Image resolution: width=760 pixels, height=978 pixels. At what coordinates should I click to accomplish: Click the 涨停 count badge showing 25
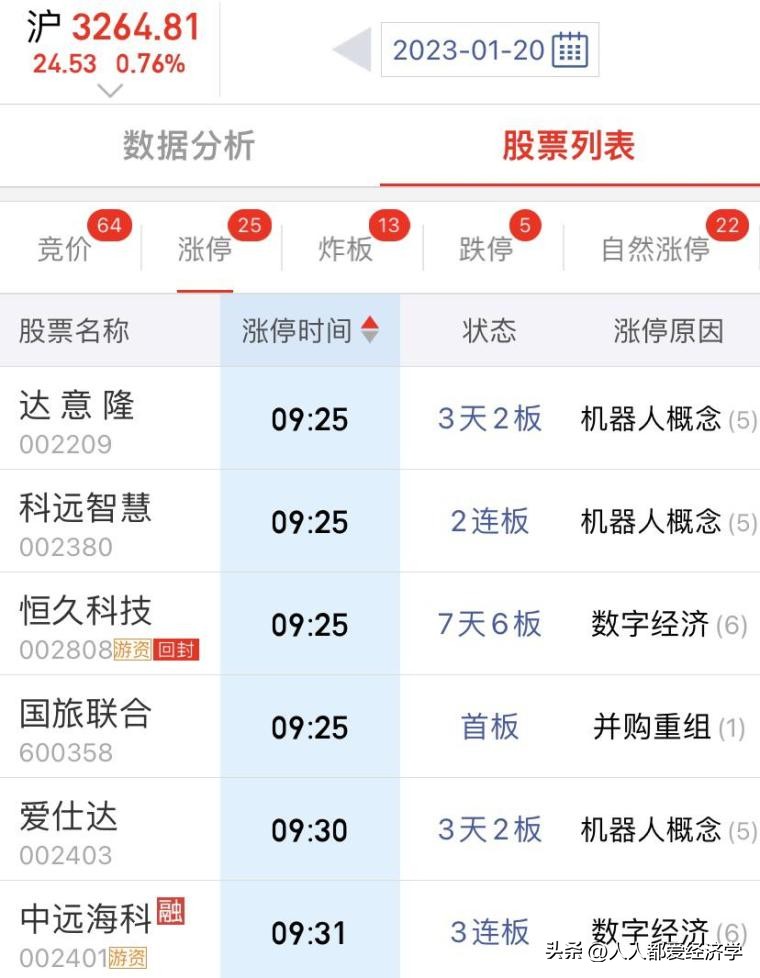pos(249,226)
